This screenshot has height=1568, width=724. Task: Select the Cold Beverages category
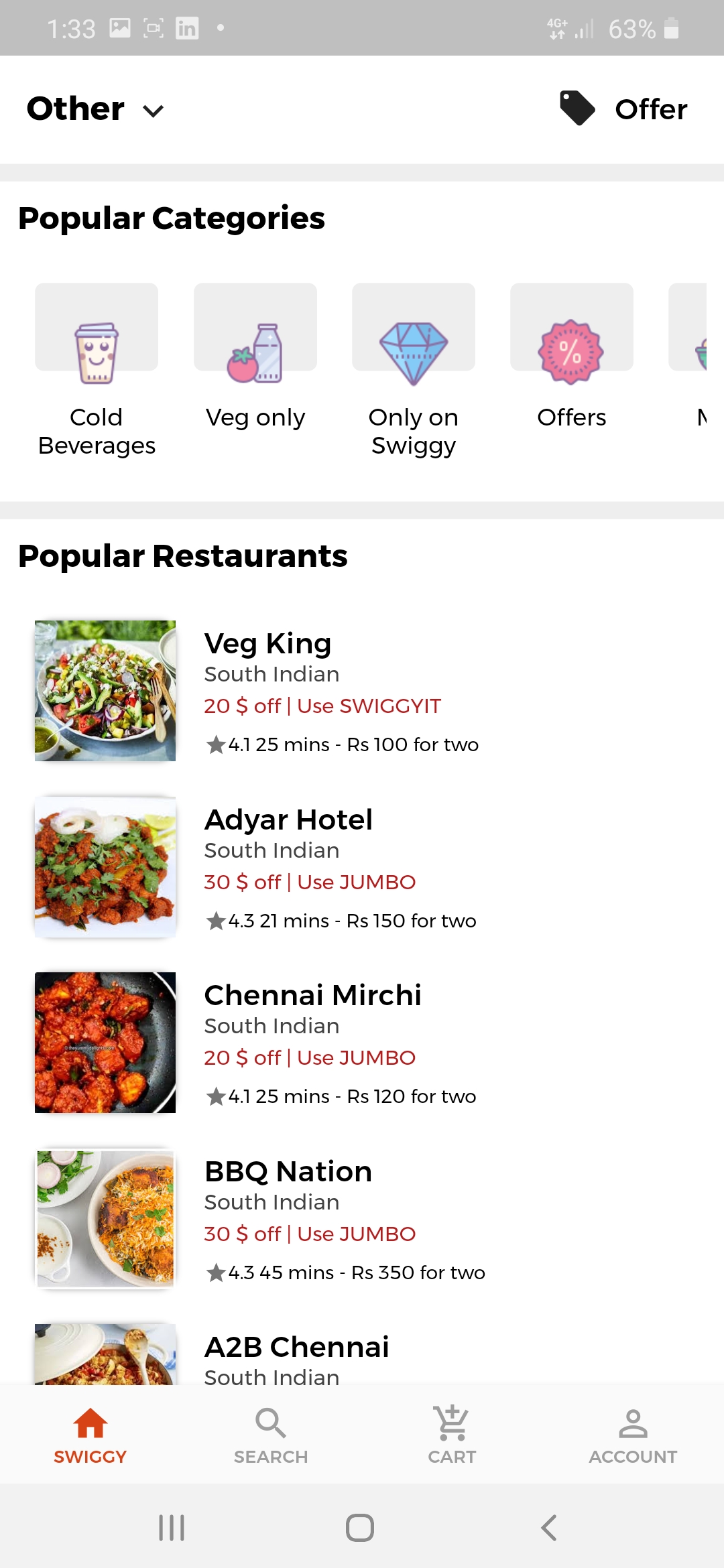tap(97, 370)
